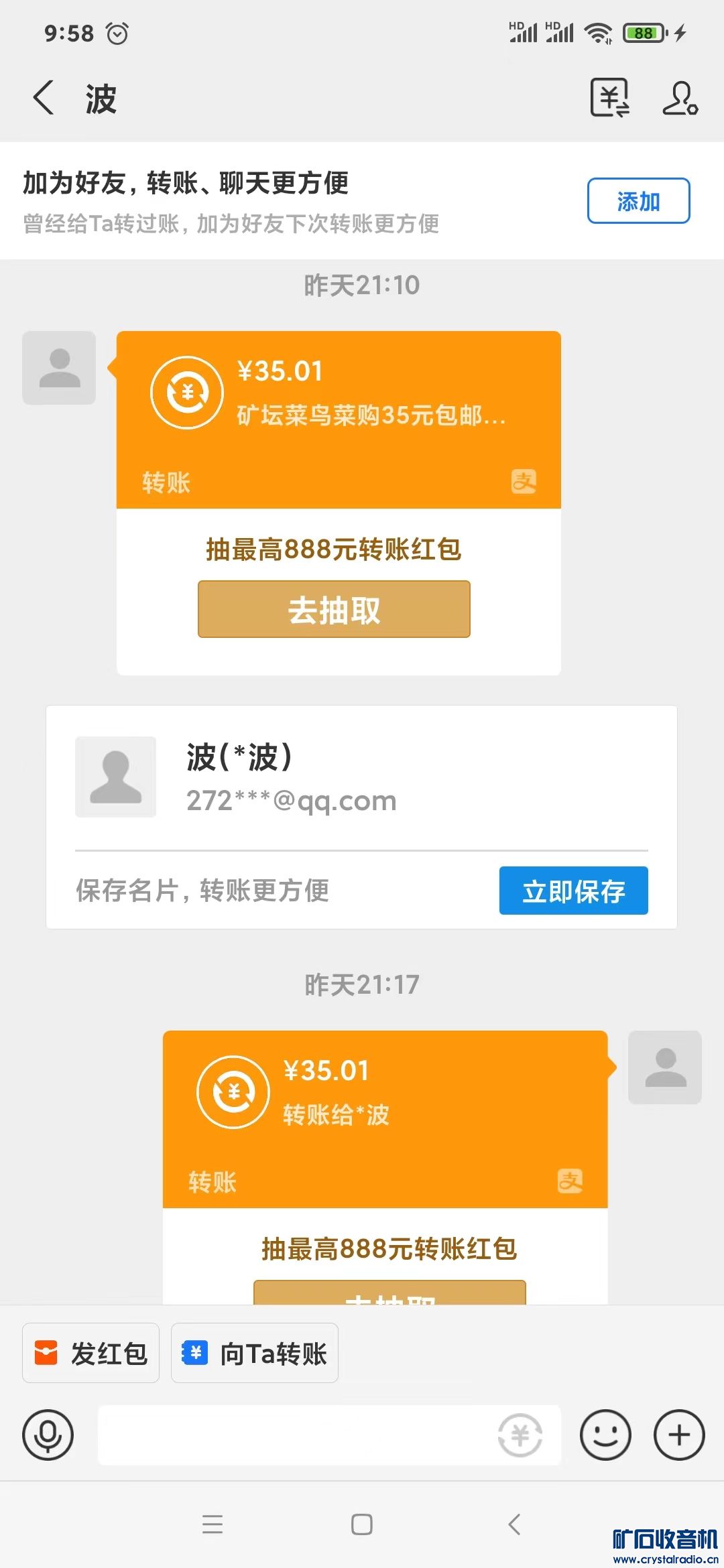Tap 立即保存 to save the card
724x1568 pixels.
point(573,891)
